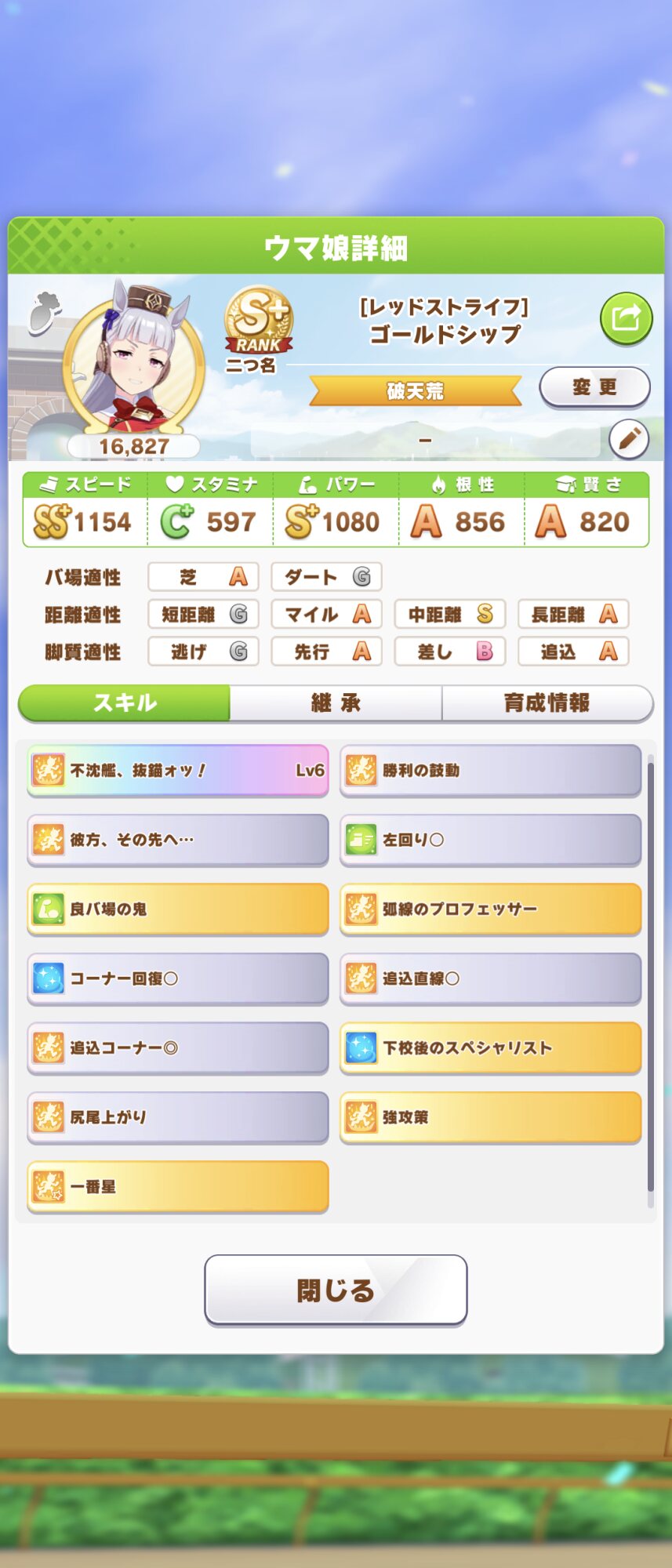Viewport: 672px width, 1568px height.
Task: Open skill 良バ場の鬼
Action: pyautogui.click(x=178, y=909)
